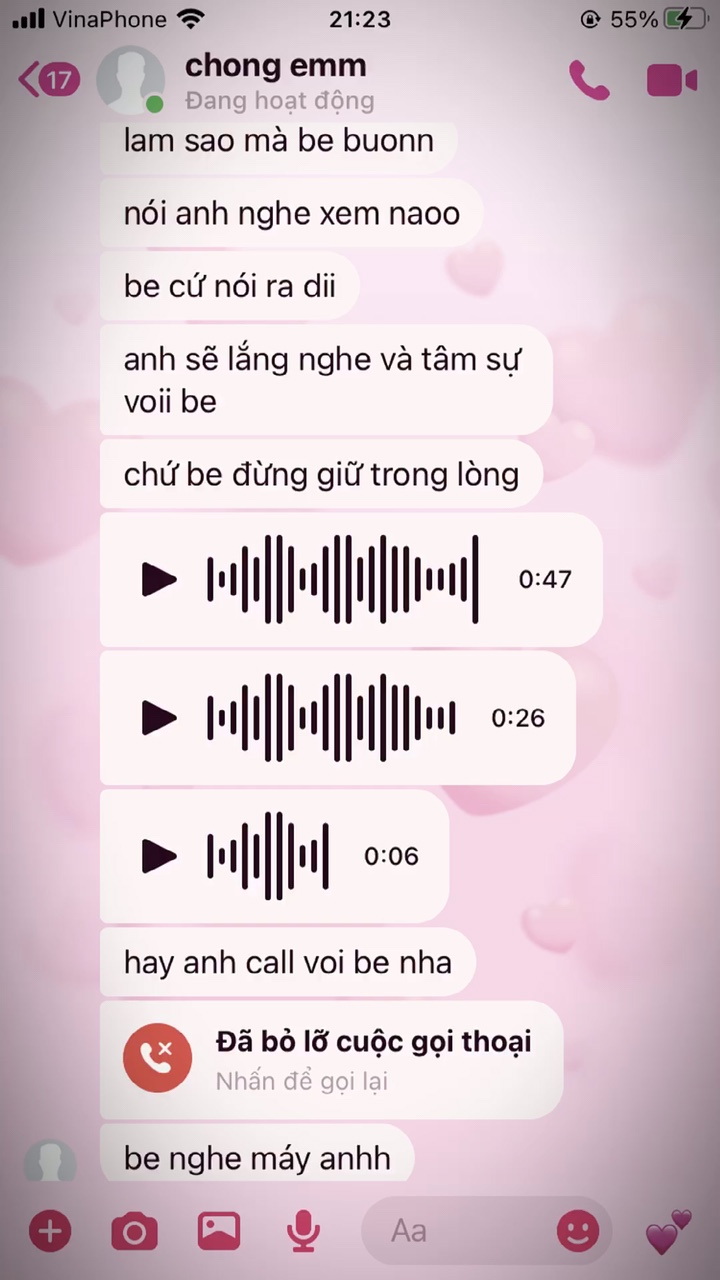Open the camera to send a photo

[135, 1231]
